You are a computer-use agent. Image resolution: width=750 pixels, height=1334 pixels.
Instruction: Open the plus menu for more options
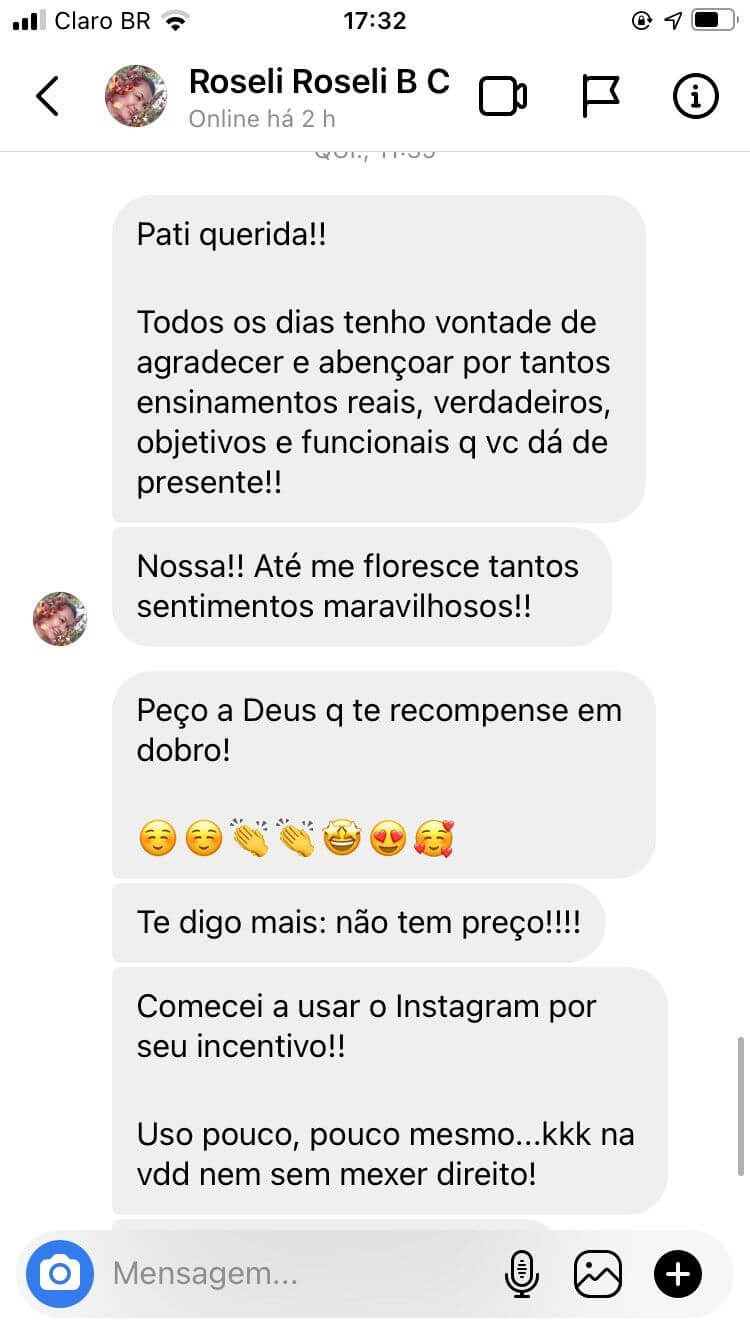[678, 1273]
